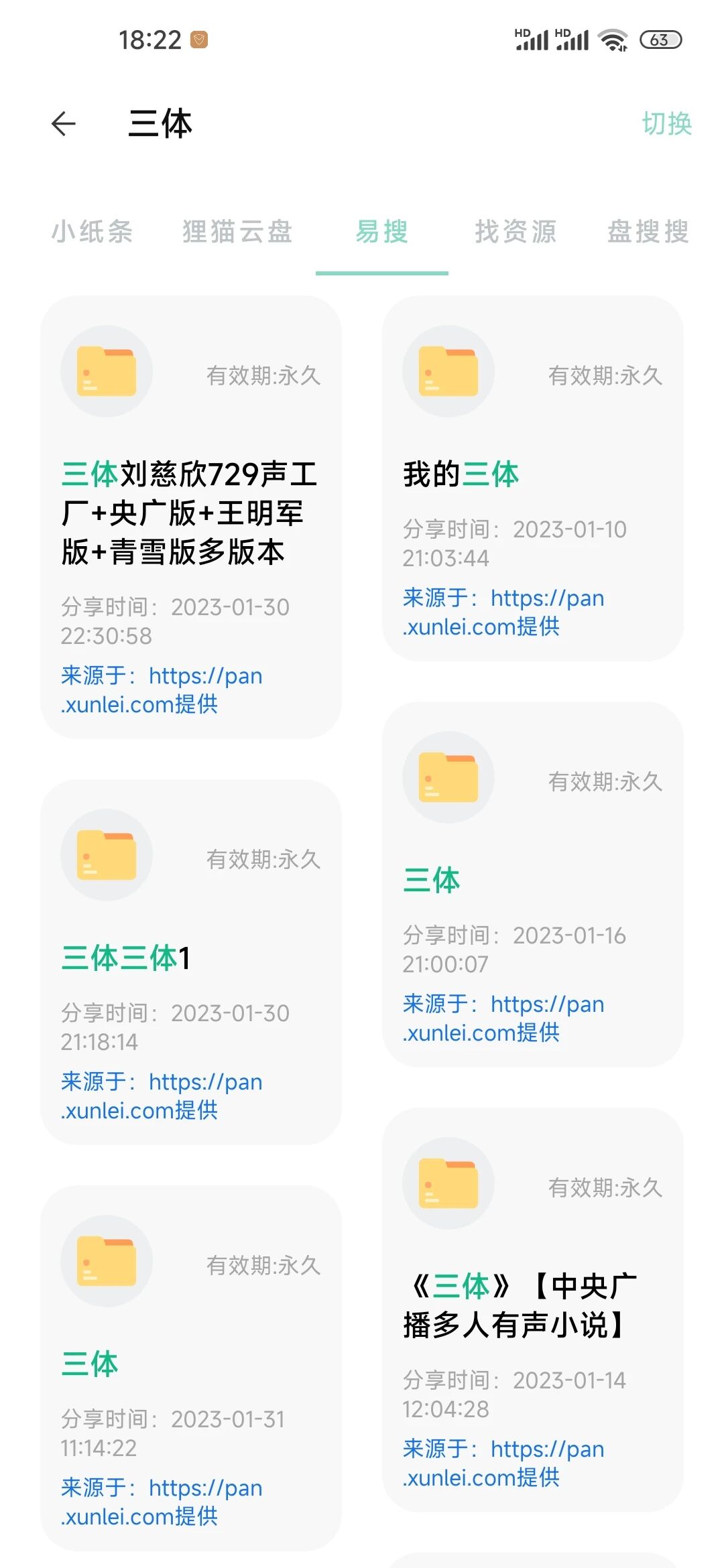Switch to the 狸猫云盘 tab
The width and height of the screenshot is (724, 1568).
click(x=237, y=232)
